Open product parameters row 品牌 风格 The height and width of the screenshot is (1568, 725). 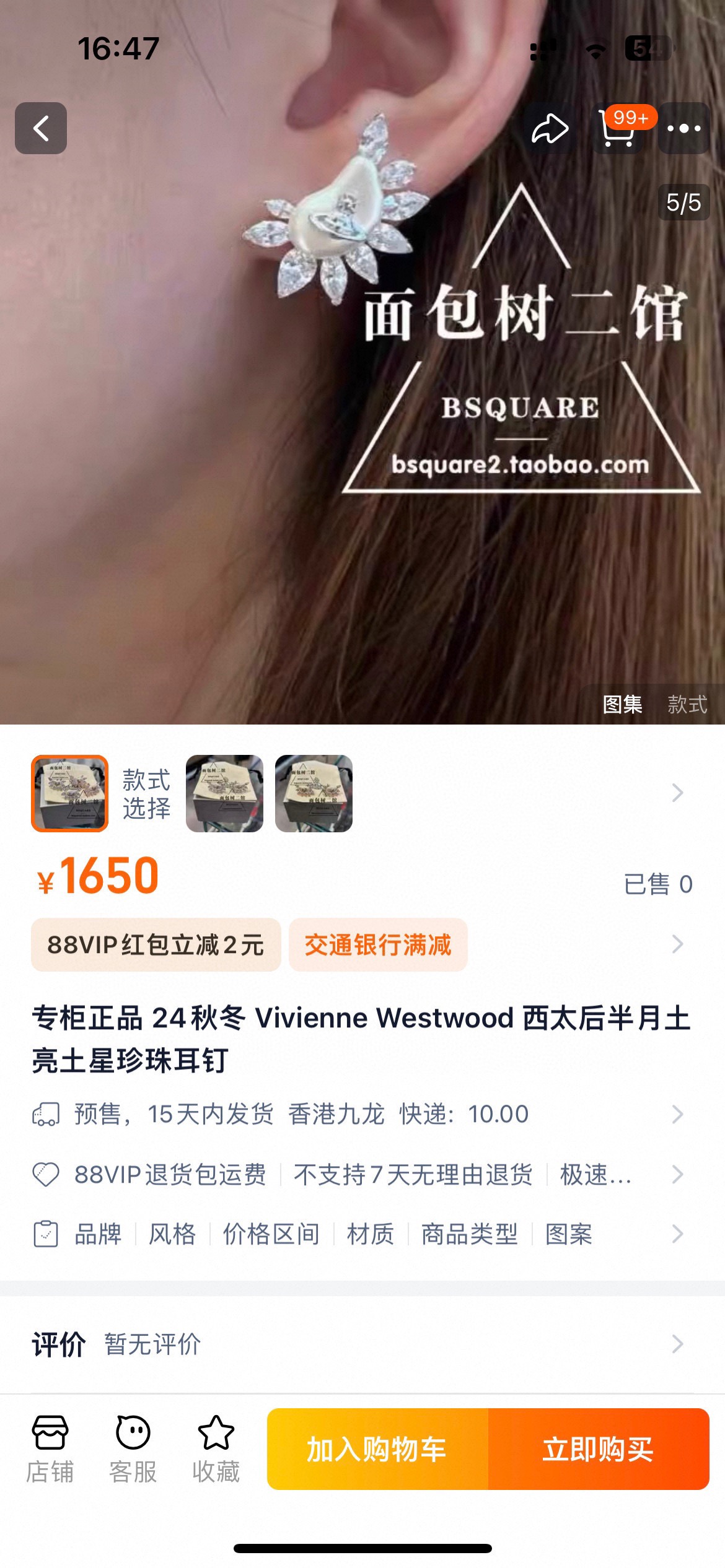(362, 1234)
